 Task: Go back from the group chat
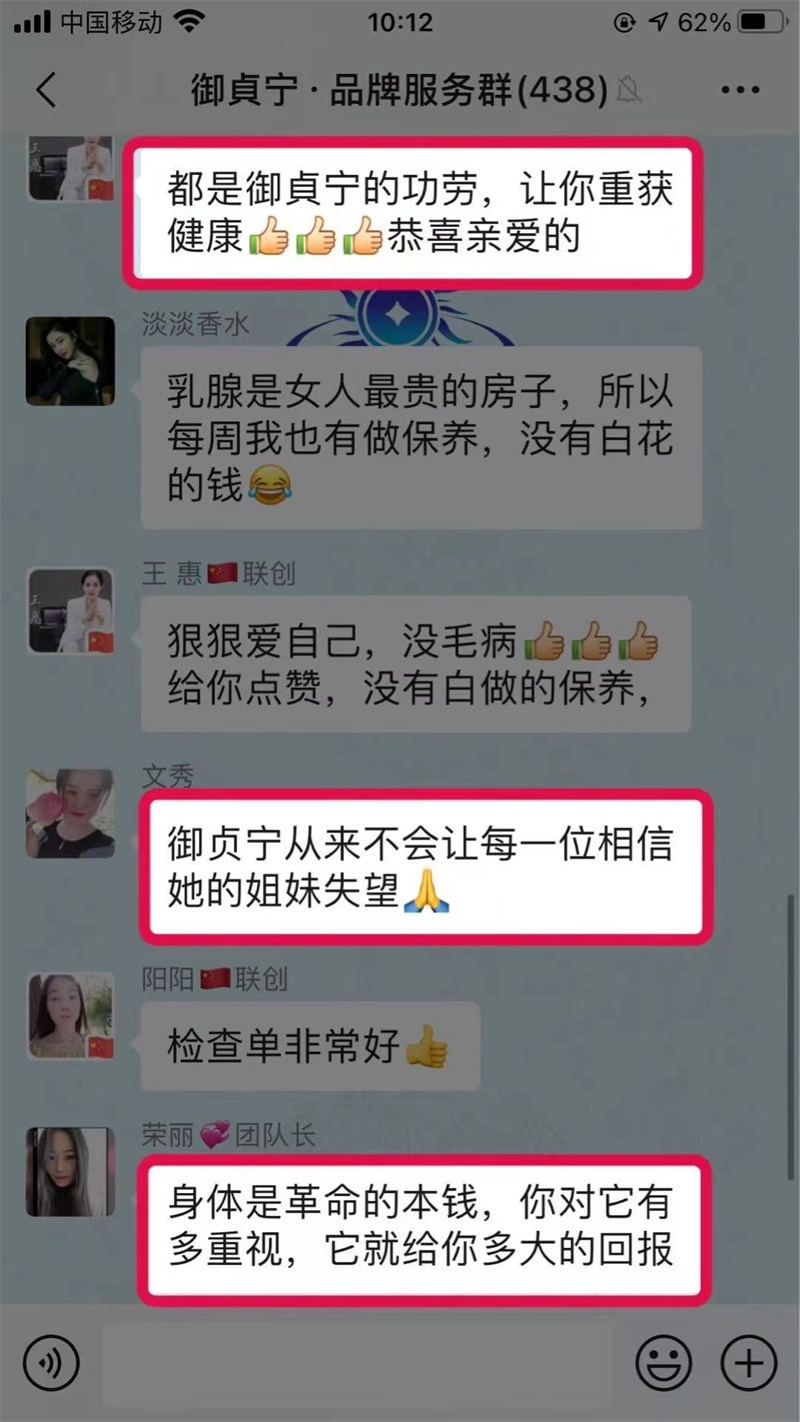point(46,90)
